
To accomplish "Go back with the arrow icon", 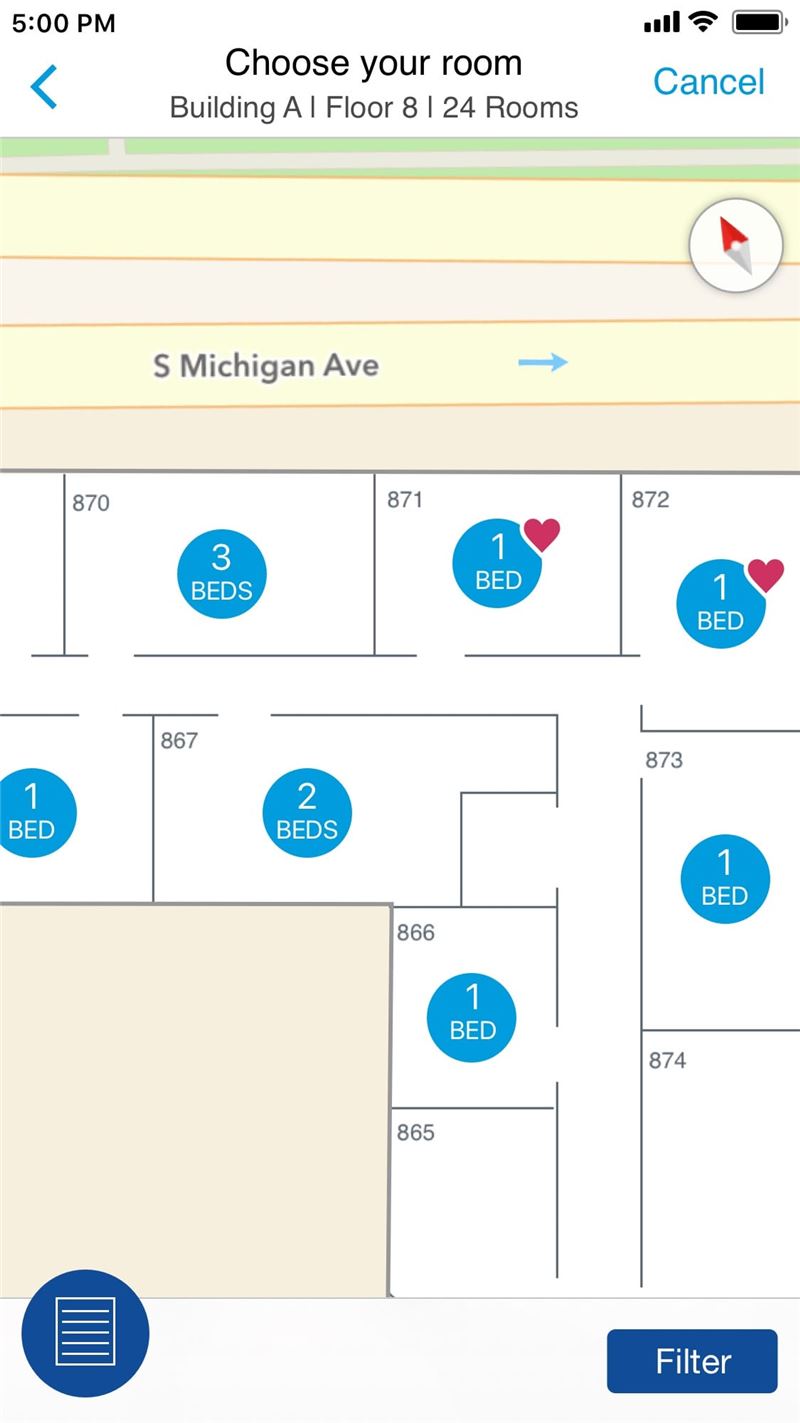I will click(45, 87).
